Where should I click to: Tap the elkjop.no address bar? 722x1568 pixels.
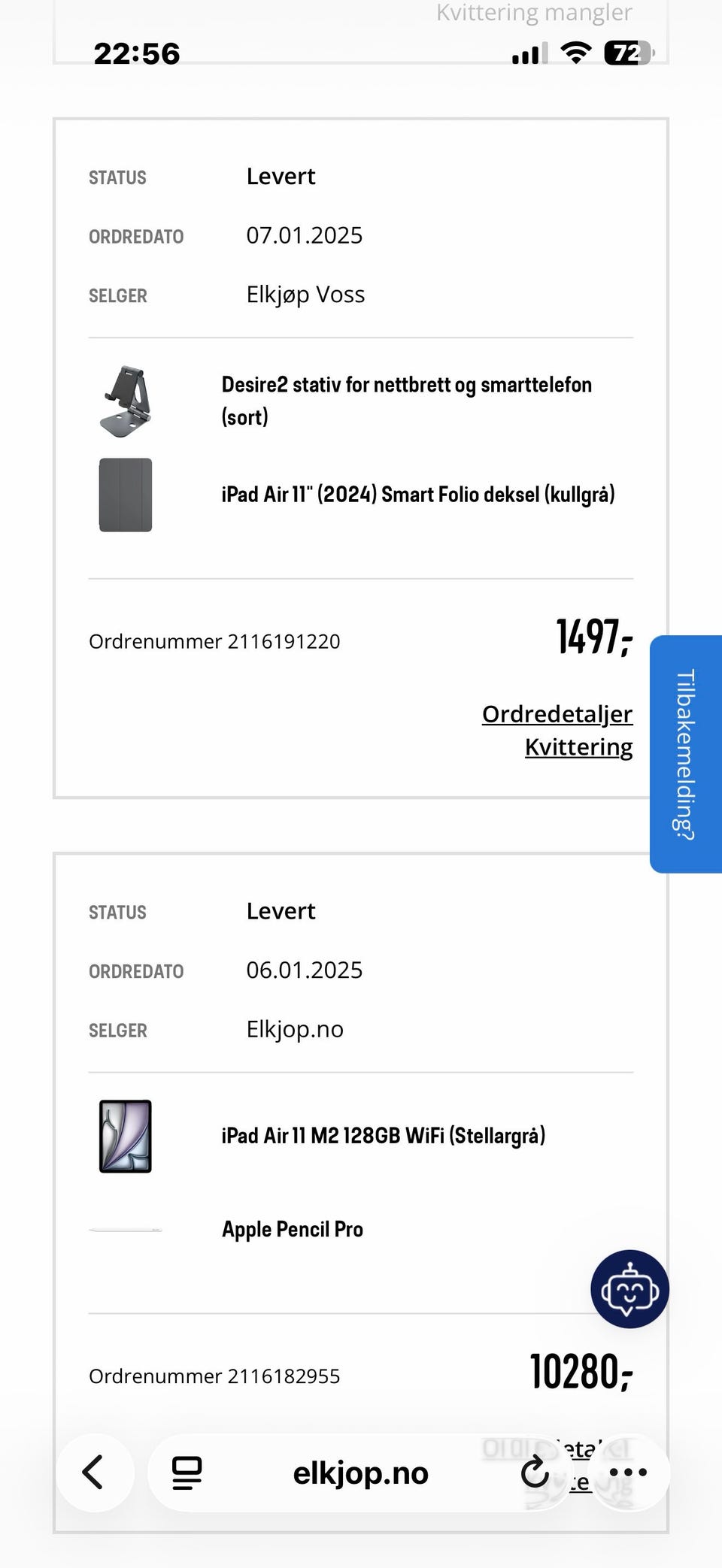(x=360, y=1473)
